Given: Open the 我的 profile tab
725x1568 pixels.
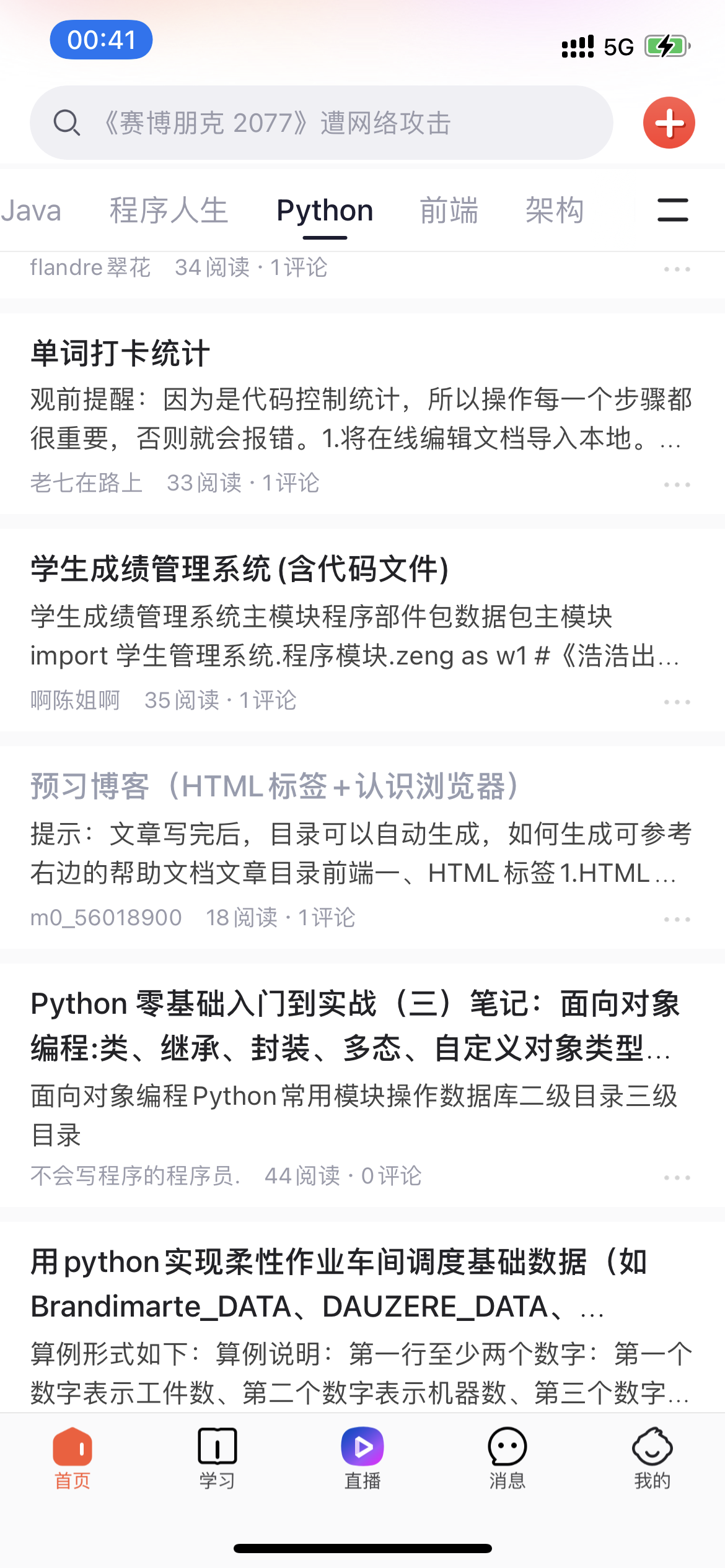Looking at the screenshot, I should [652, 1458].
